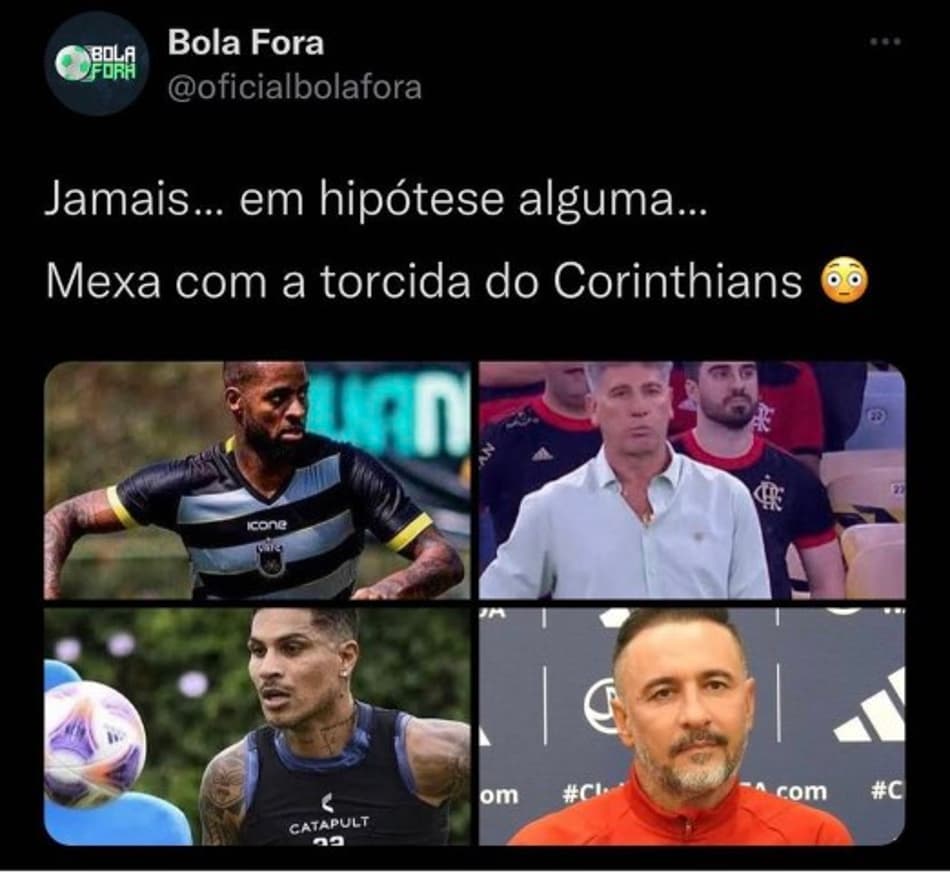This screenshot has height=873, width=950.
Task: Open the Bola Fora profile avatar
Action: pyautogui.click(x=98, y=63)
